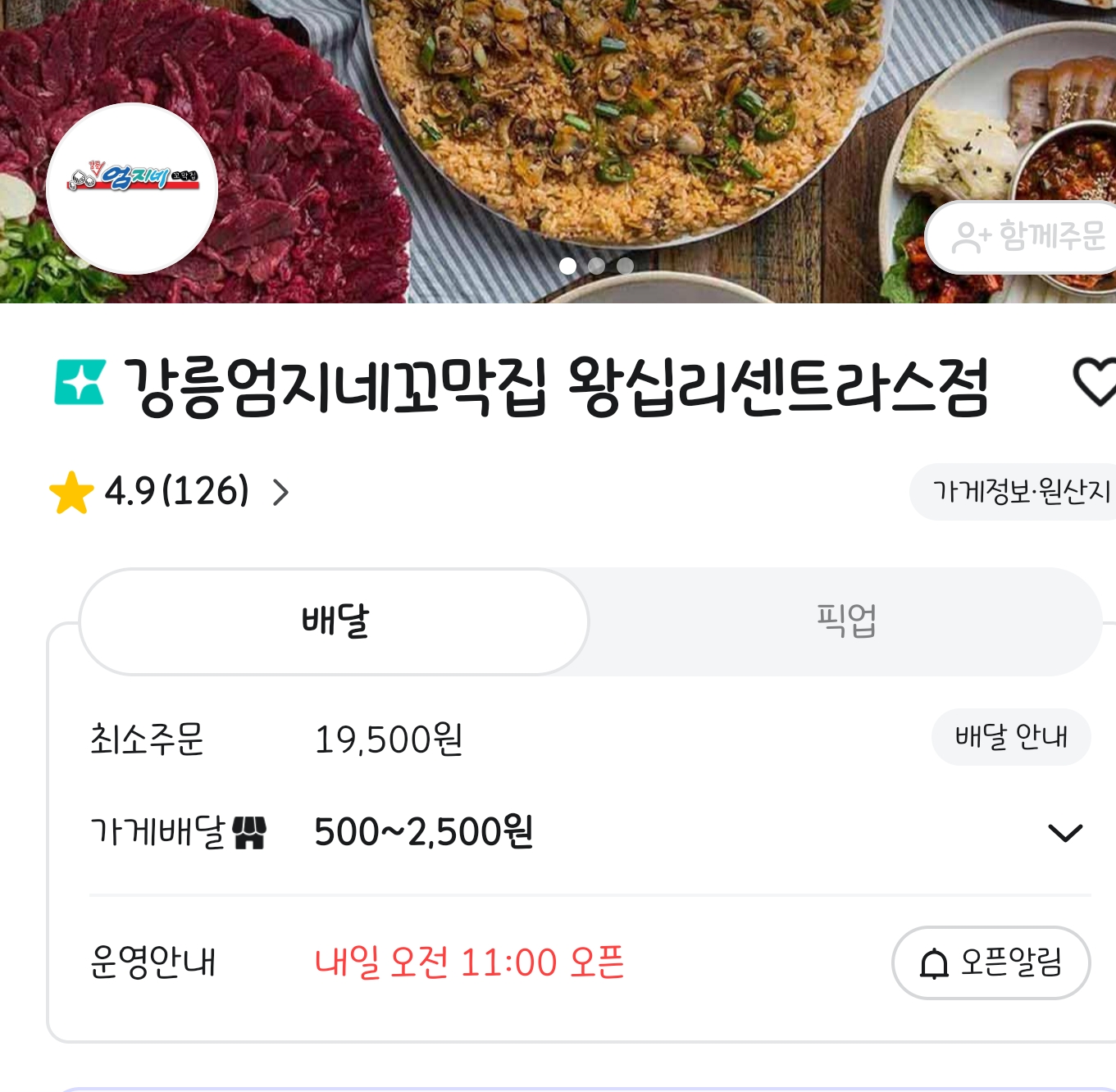The image size is (1116, 1092).
Task: Switch to the 픽업 pickup tab
Action: (x=846, y=621)
